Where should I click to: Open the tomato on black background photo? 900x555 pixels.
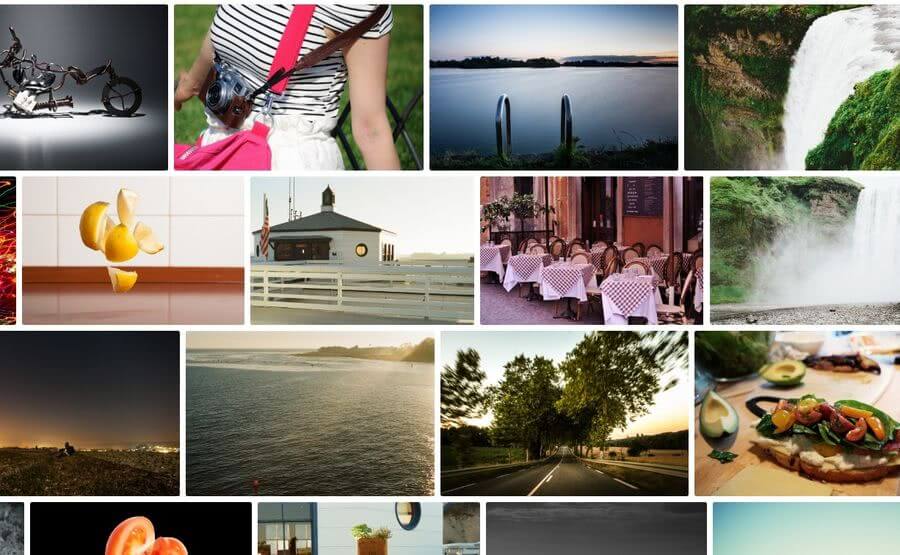point(140,530)
